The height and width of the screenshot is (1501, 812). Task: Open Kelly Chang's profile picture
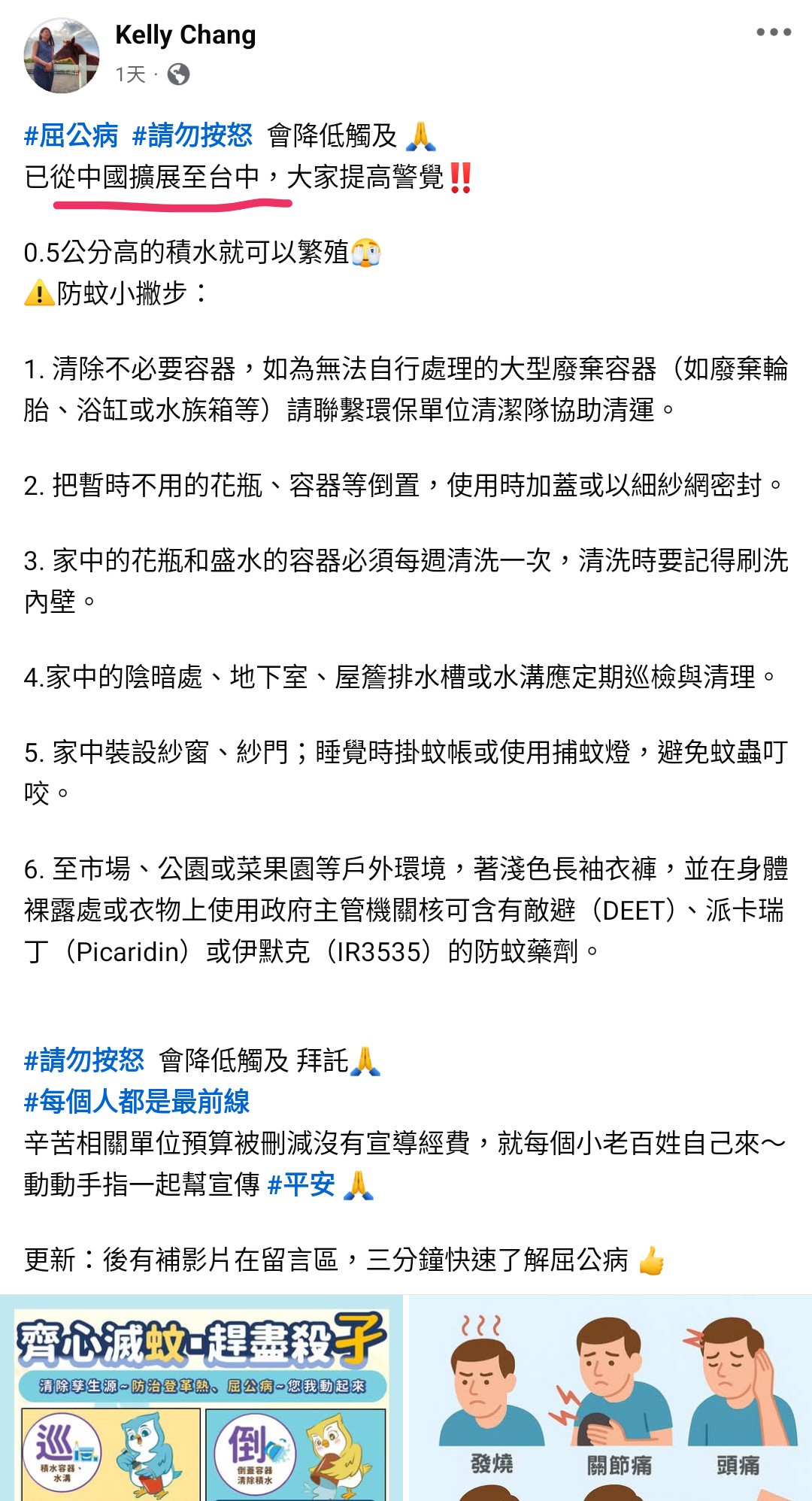tap(62, 56)
